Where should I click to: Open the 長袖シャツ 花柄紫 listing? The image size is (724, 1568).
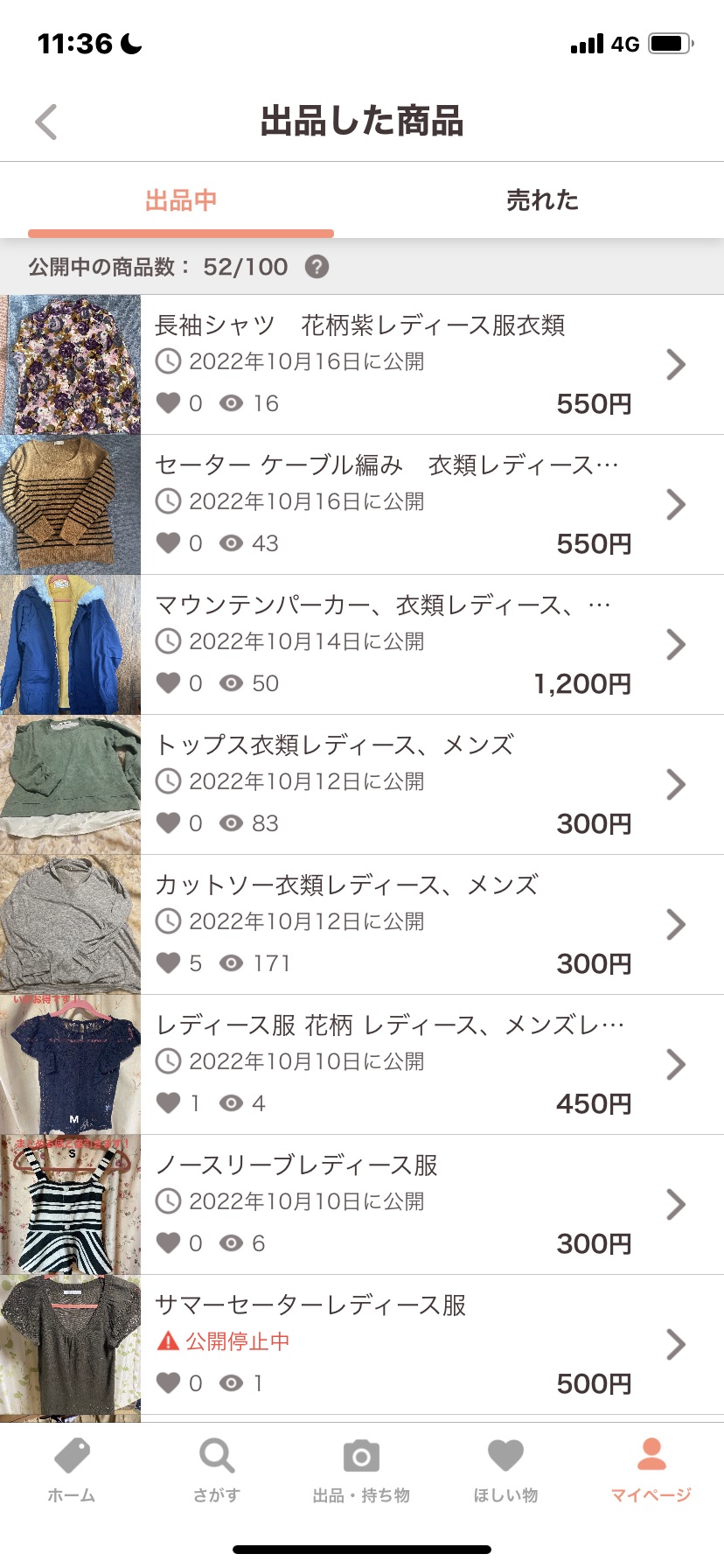click(x=393, y=365)
